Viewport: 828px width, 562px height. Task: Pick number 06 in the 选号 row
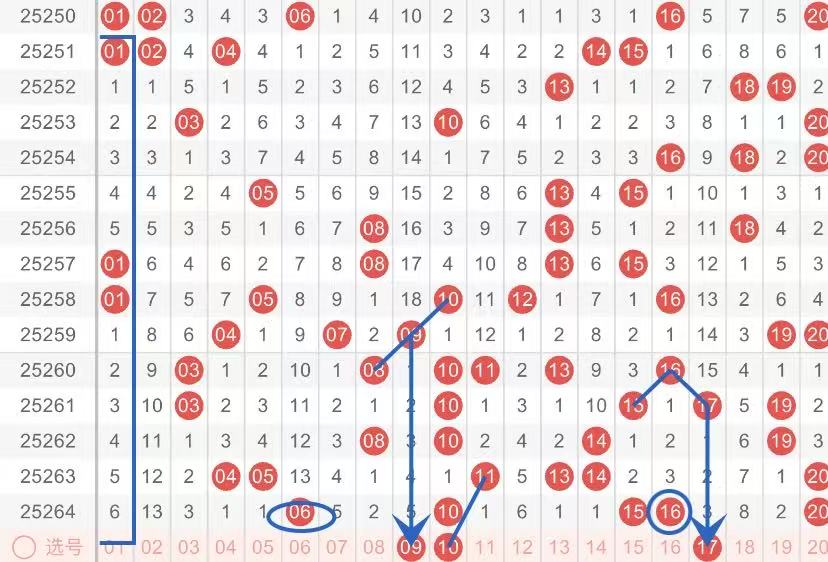tap(300, 547)
